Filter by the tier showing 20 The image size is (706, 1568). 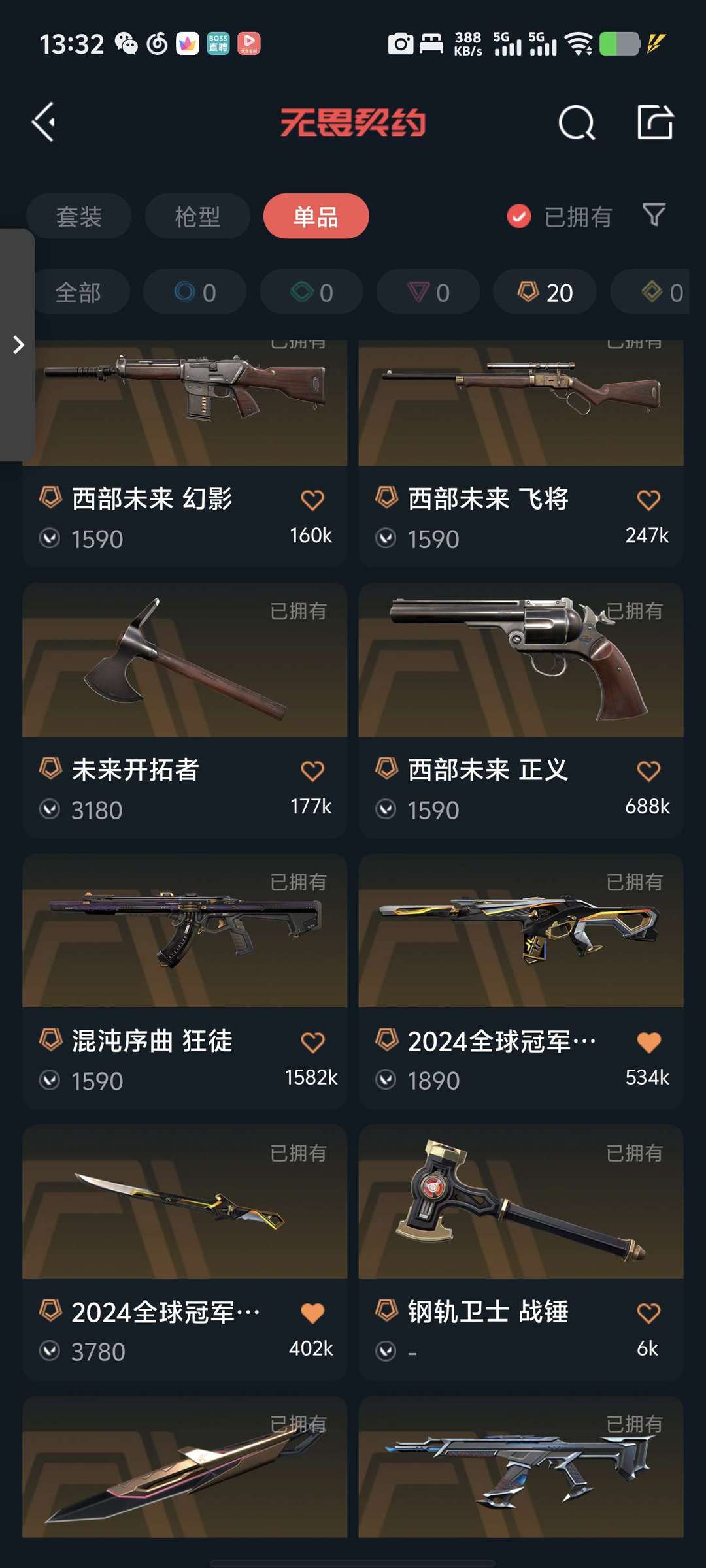tap(545, 292)
